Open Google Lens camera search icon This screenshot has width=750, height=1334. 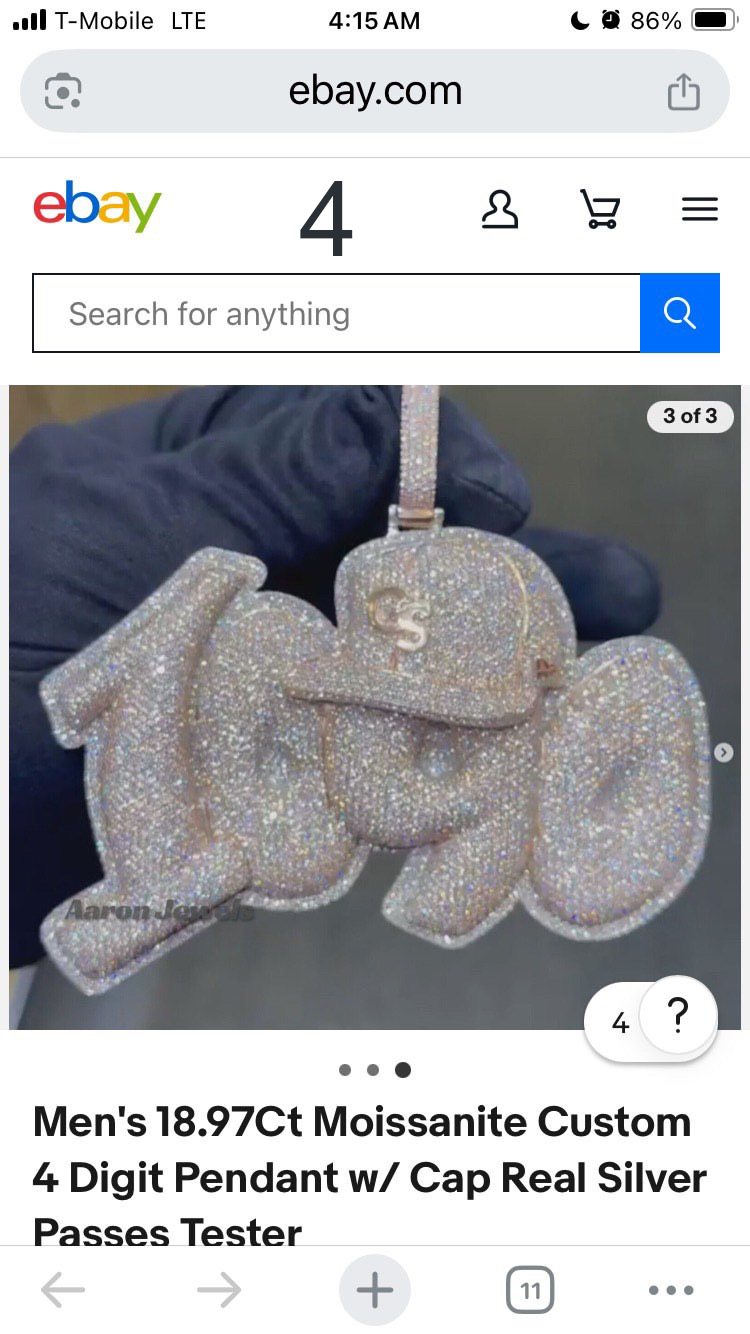coord(63,92)
